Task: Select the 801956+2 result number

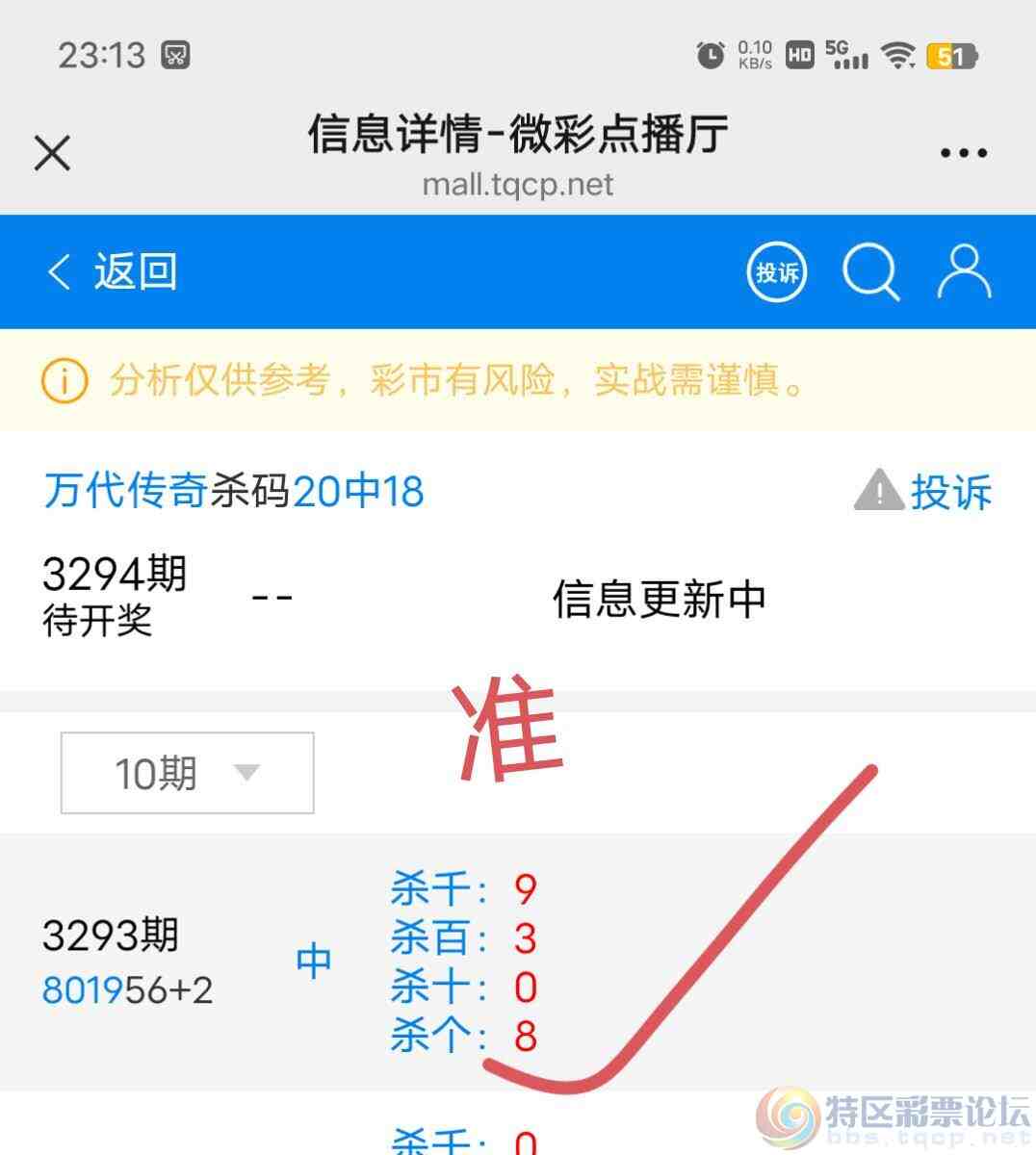Action: (129, 988)
